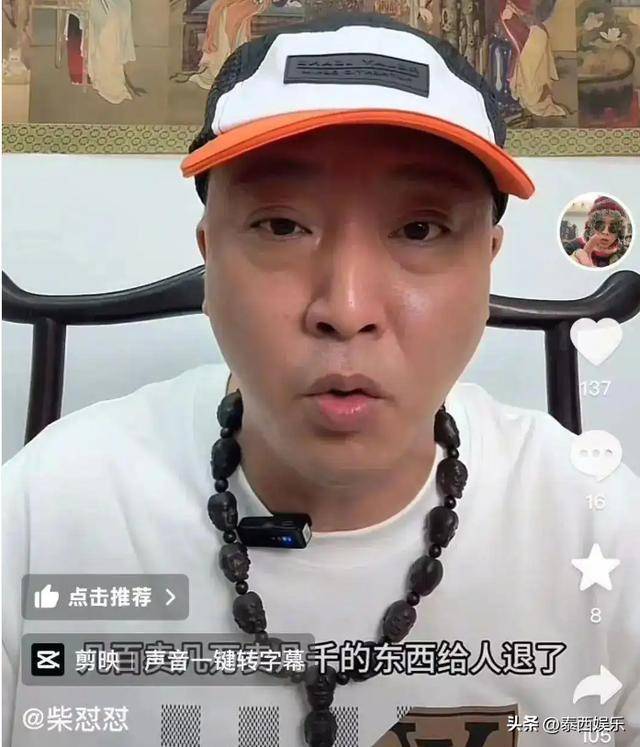Like this video with the heart
This screenshot has width=640, height=747.
point(596,340)
